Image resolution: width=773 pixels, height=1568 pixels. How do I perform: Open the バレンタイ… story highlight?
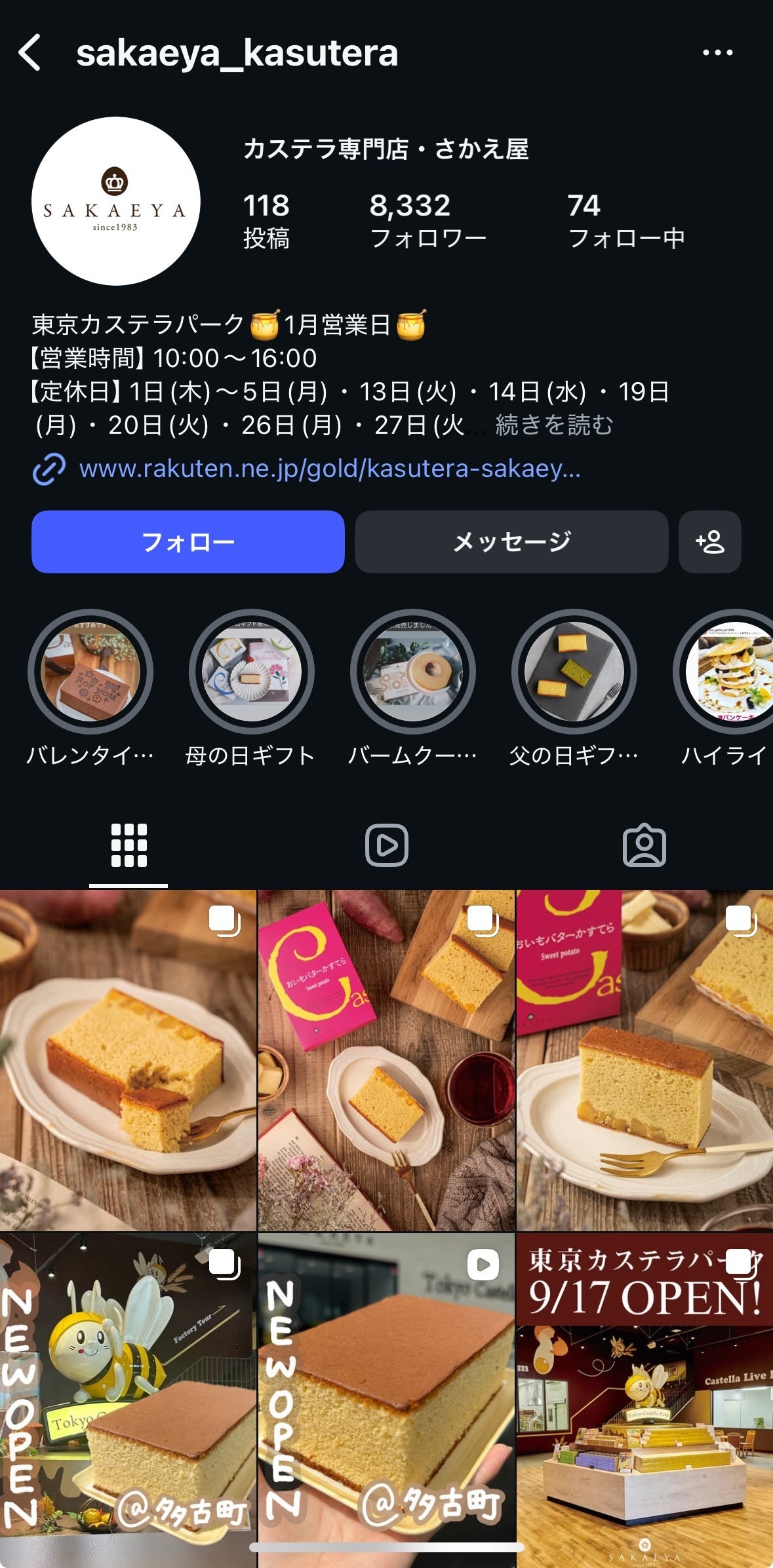click(x=90, y=672)
